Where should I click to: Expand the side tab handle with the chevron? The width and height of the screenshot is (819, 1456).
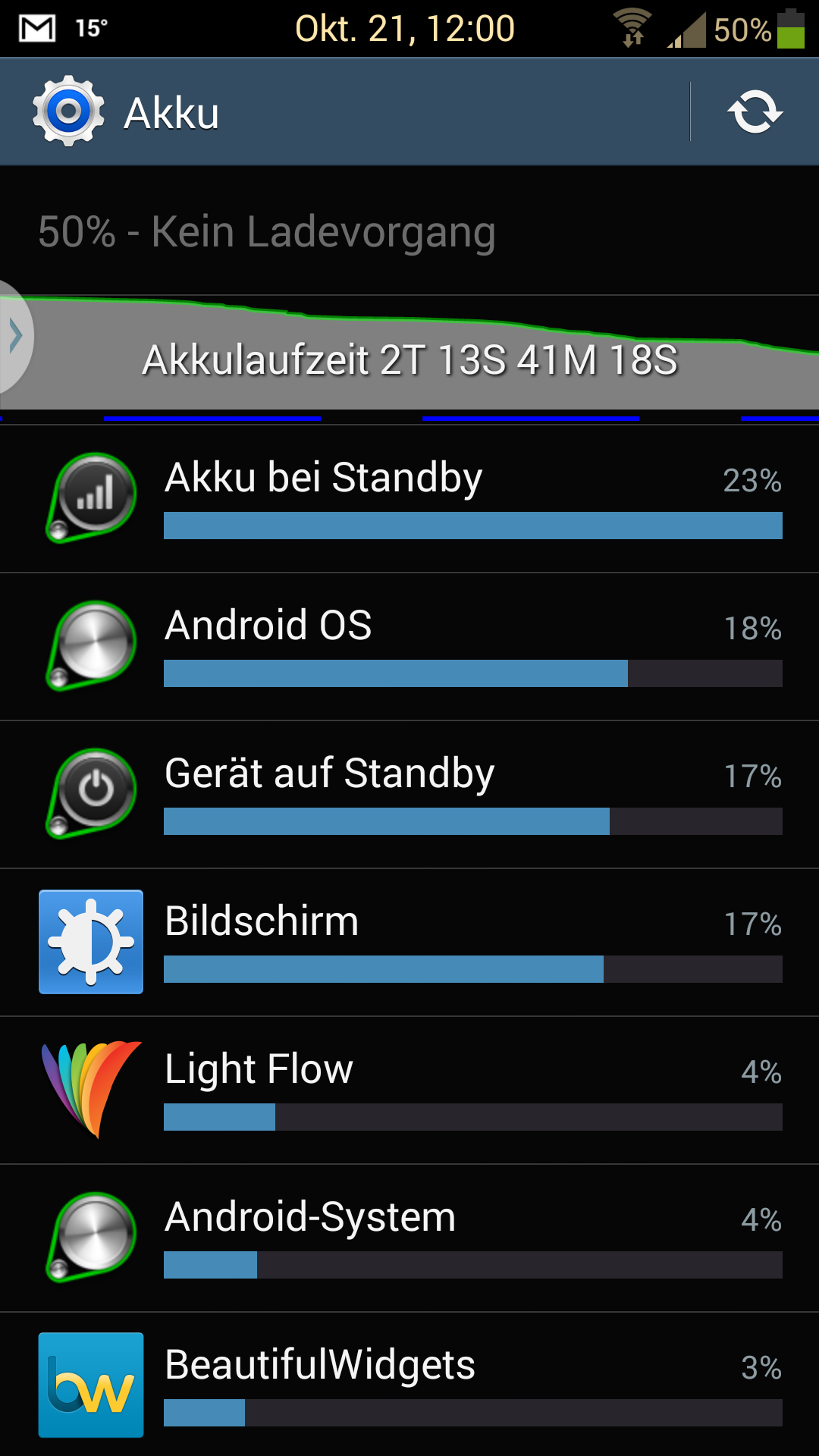(15, 336)
